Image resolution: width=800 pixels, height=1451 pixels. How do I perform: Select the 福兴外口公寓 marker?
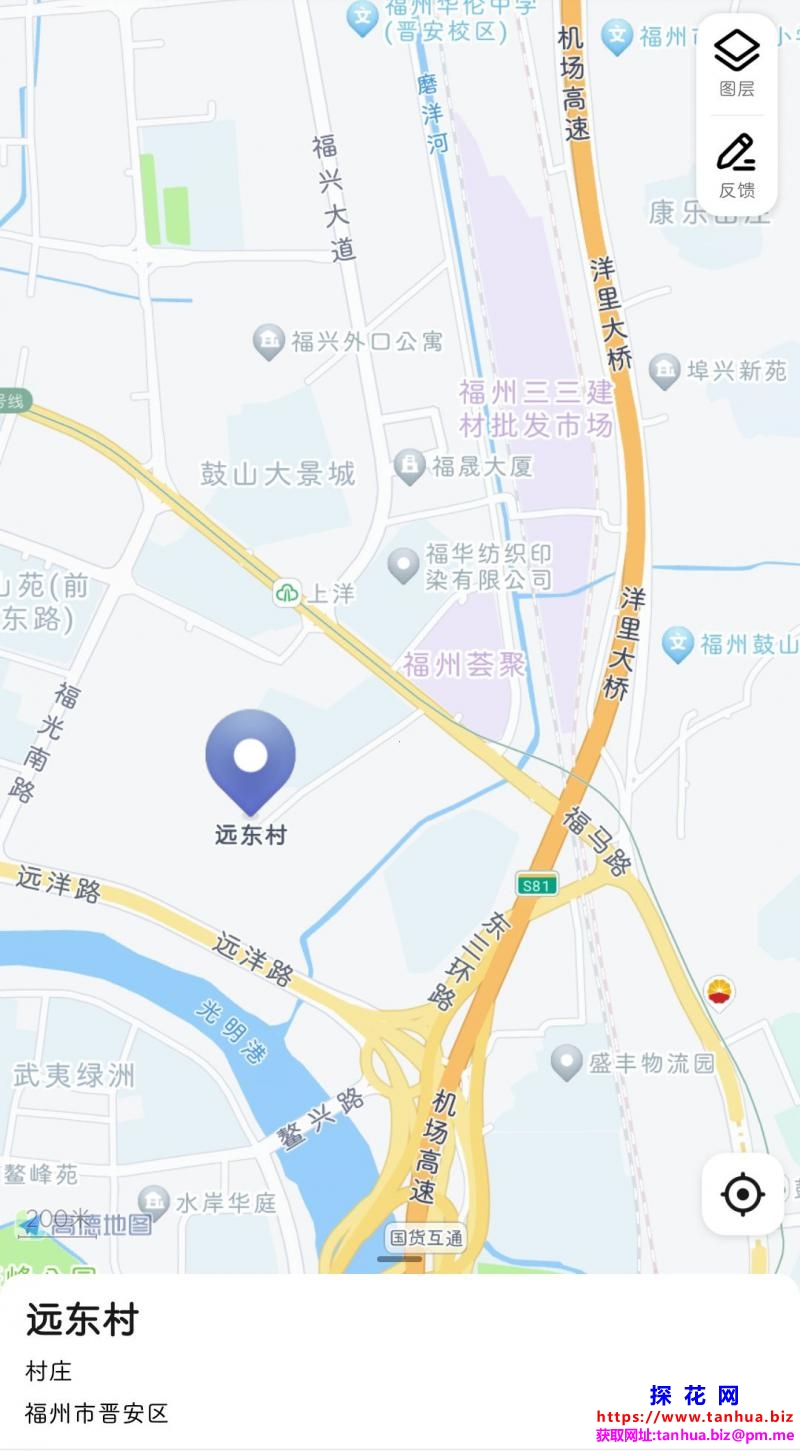(x=268, y=342)
